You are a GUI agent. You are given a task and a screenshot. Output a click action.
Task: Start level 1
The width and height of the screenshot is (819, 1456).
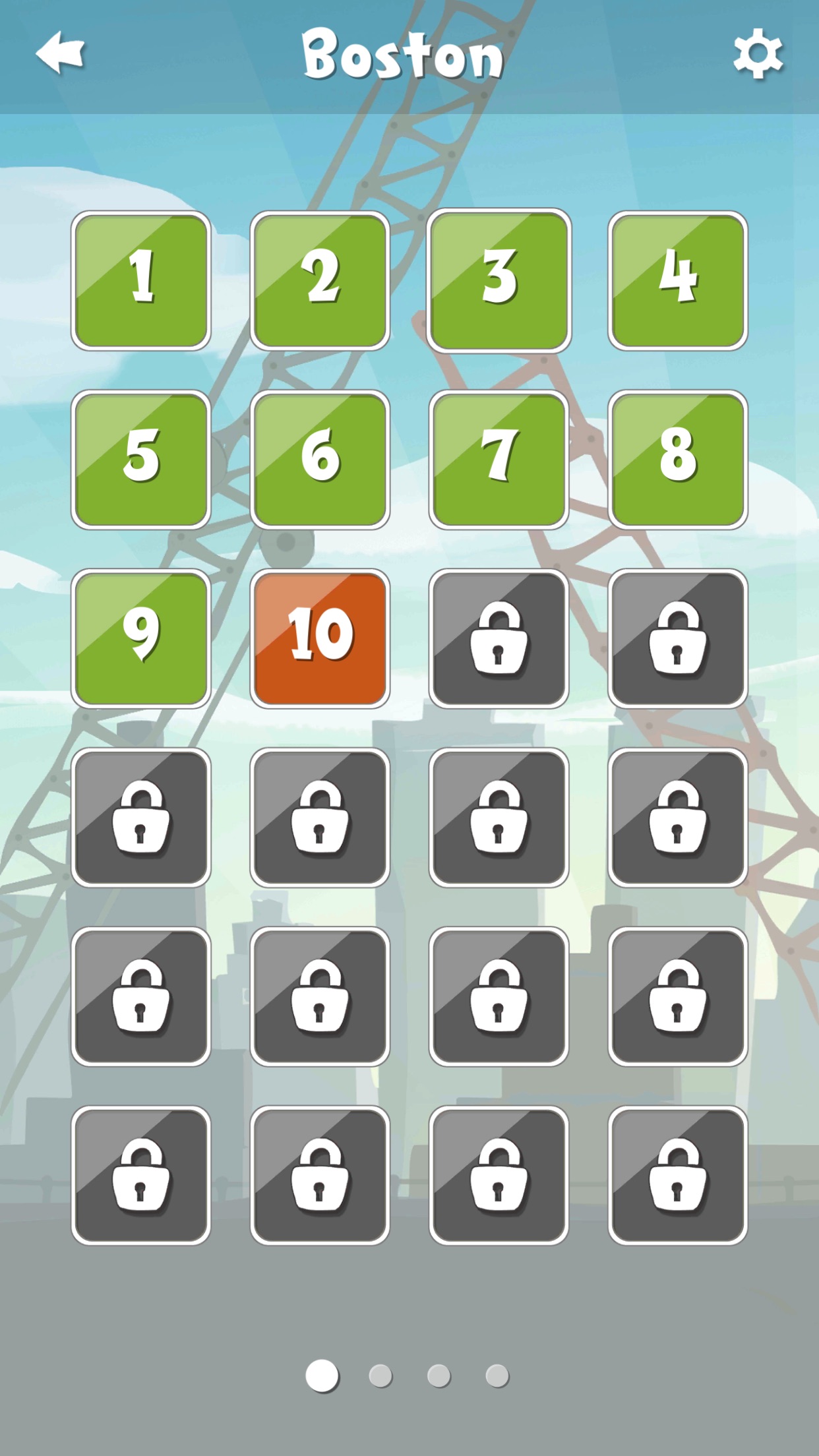tap(141, 280)
